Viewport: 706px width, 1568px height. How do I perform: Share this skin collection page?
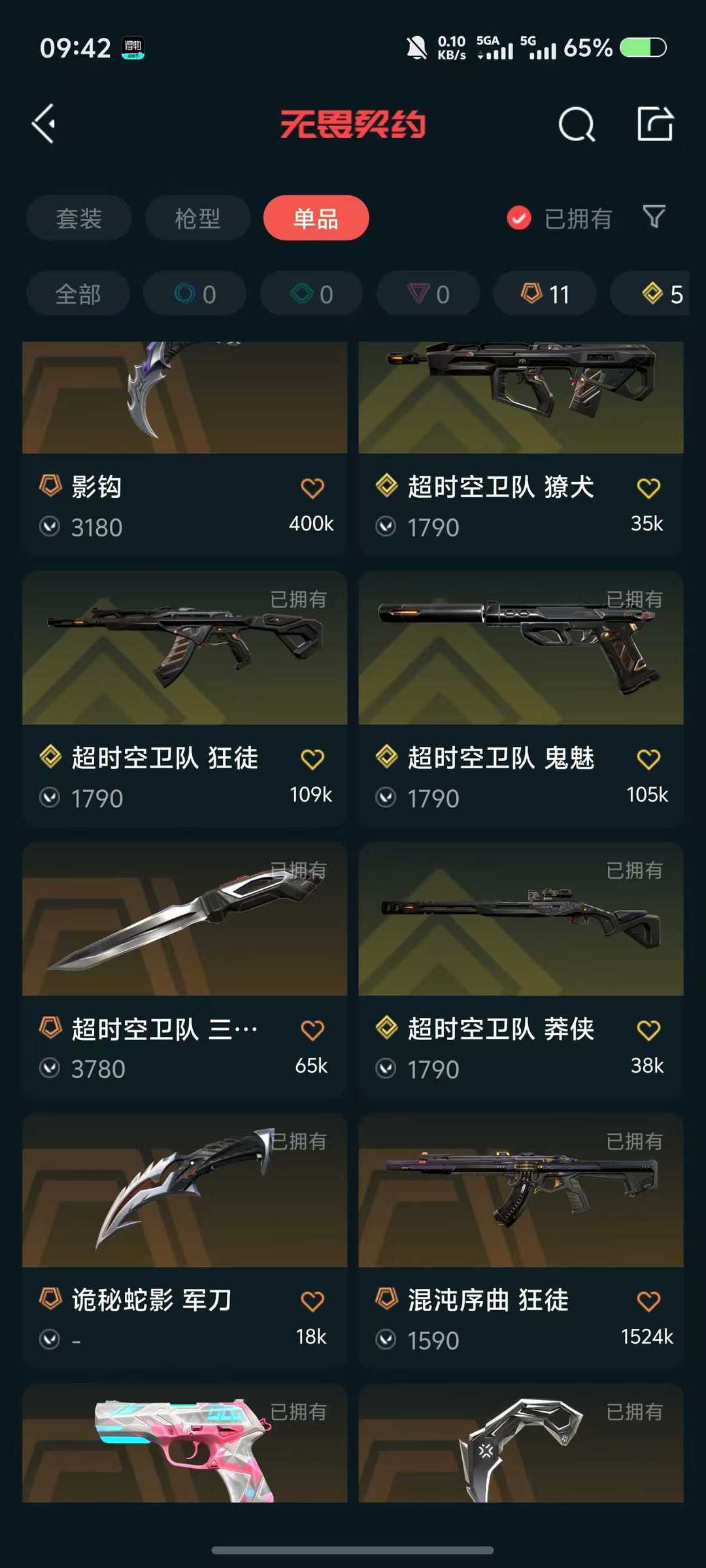655,123
